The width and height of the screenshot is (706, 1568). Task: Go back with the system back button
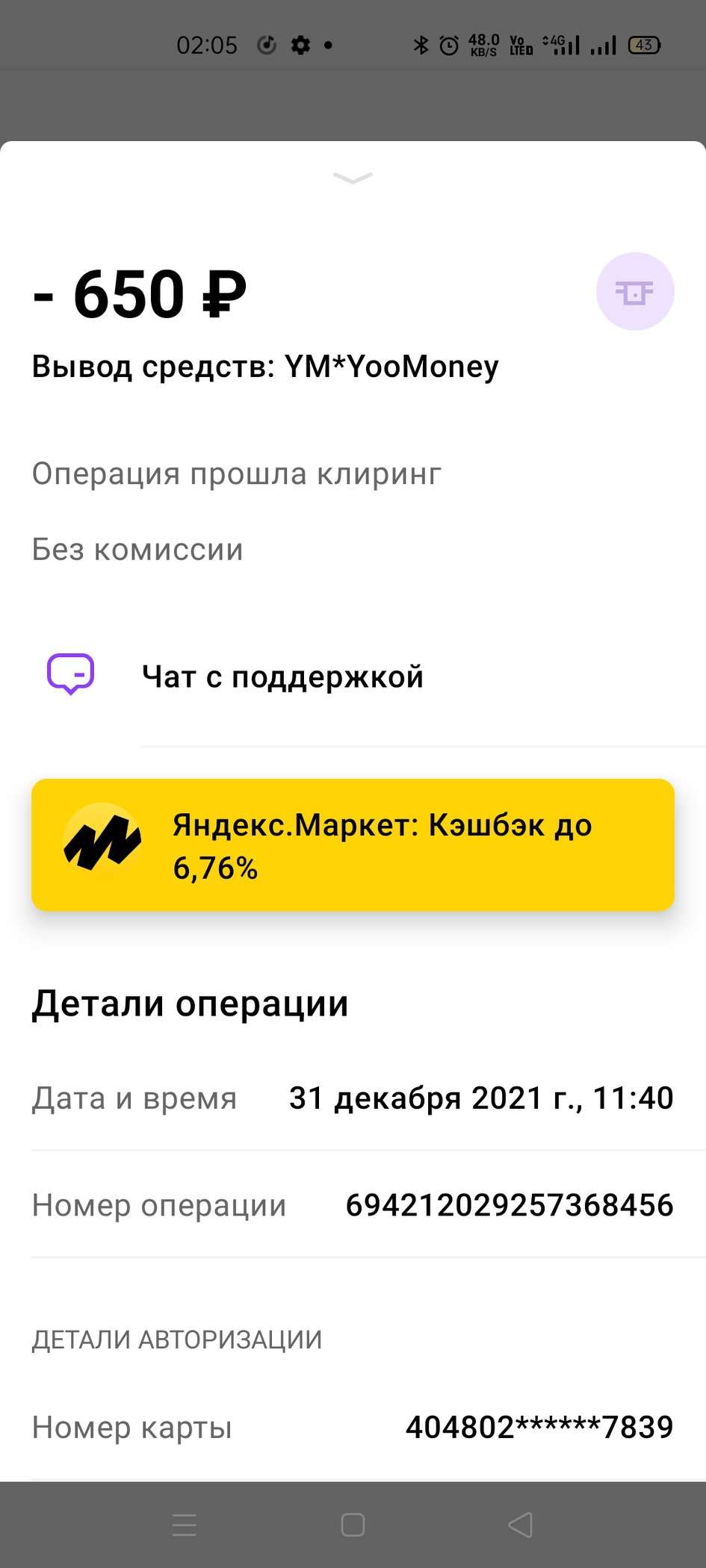coord(521,1525)
